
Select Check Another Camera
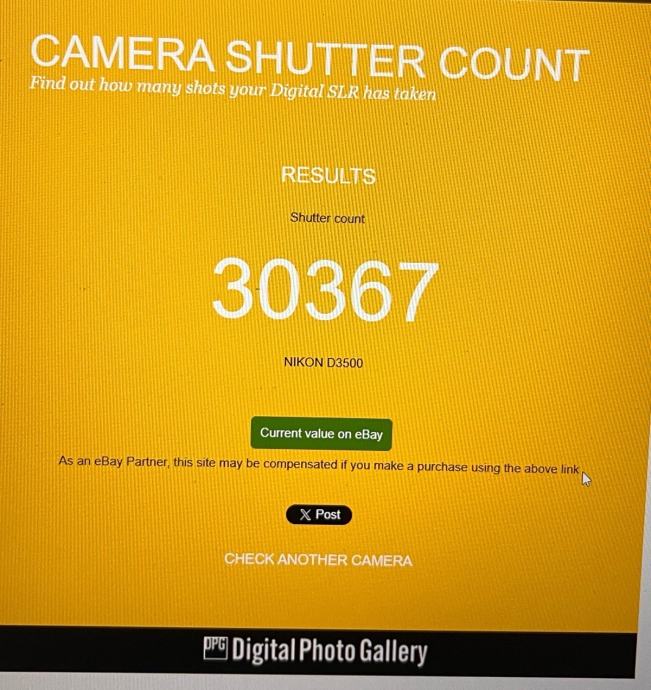coord(318,560)
